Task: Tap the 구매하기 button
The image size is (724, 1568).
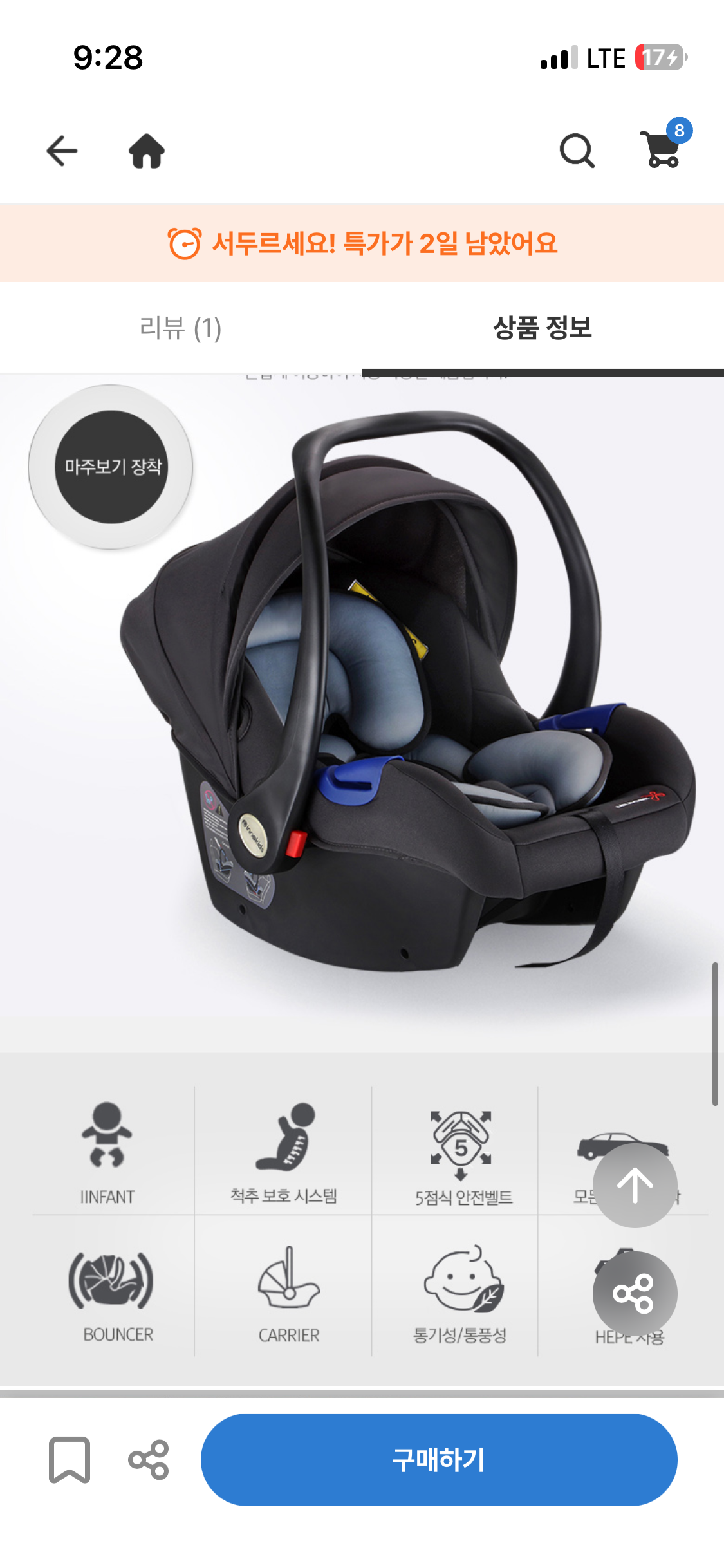Action: 439,1459
